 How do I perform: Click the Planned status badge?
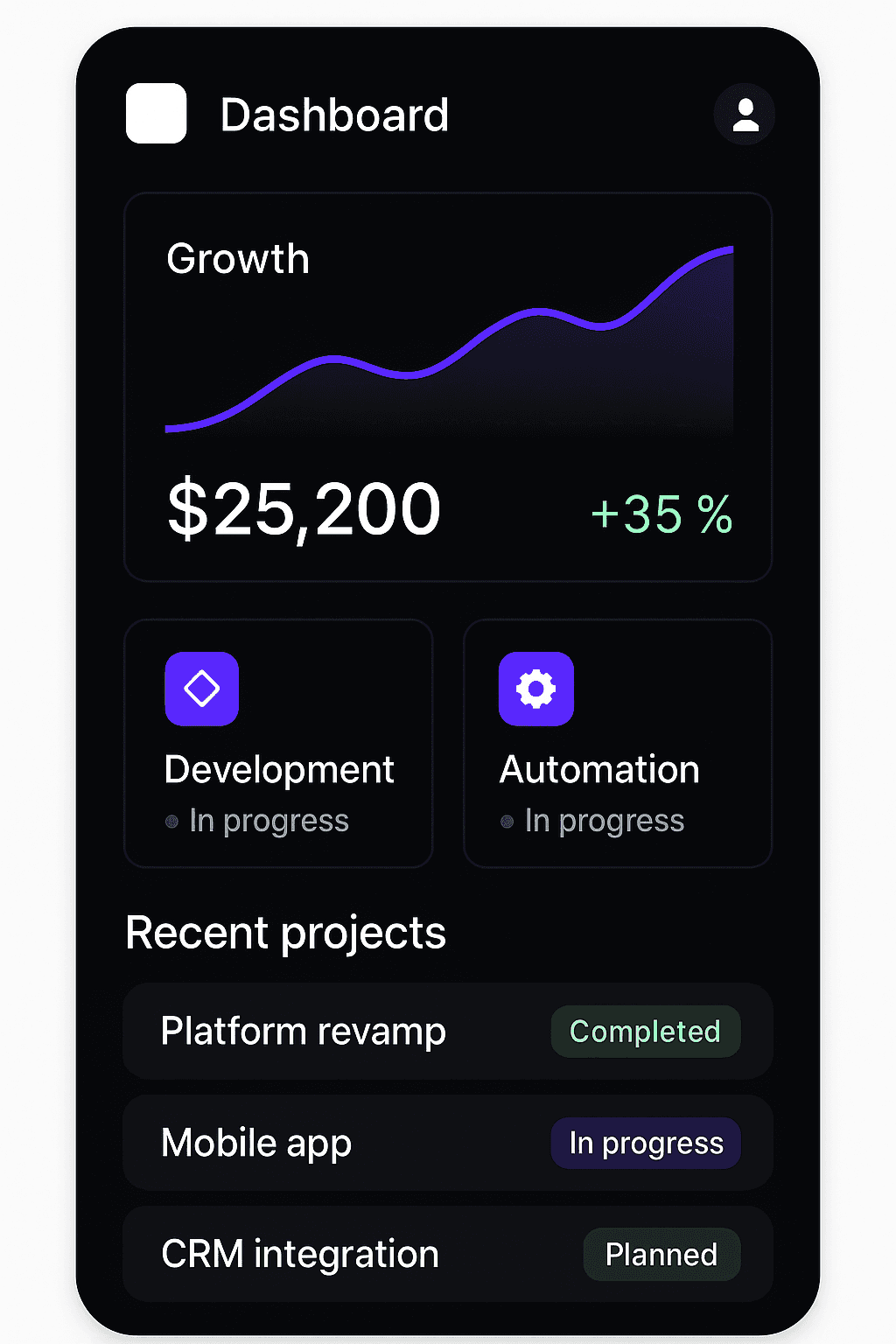(661, 1254)
